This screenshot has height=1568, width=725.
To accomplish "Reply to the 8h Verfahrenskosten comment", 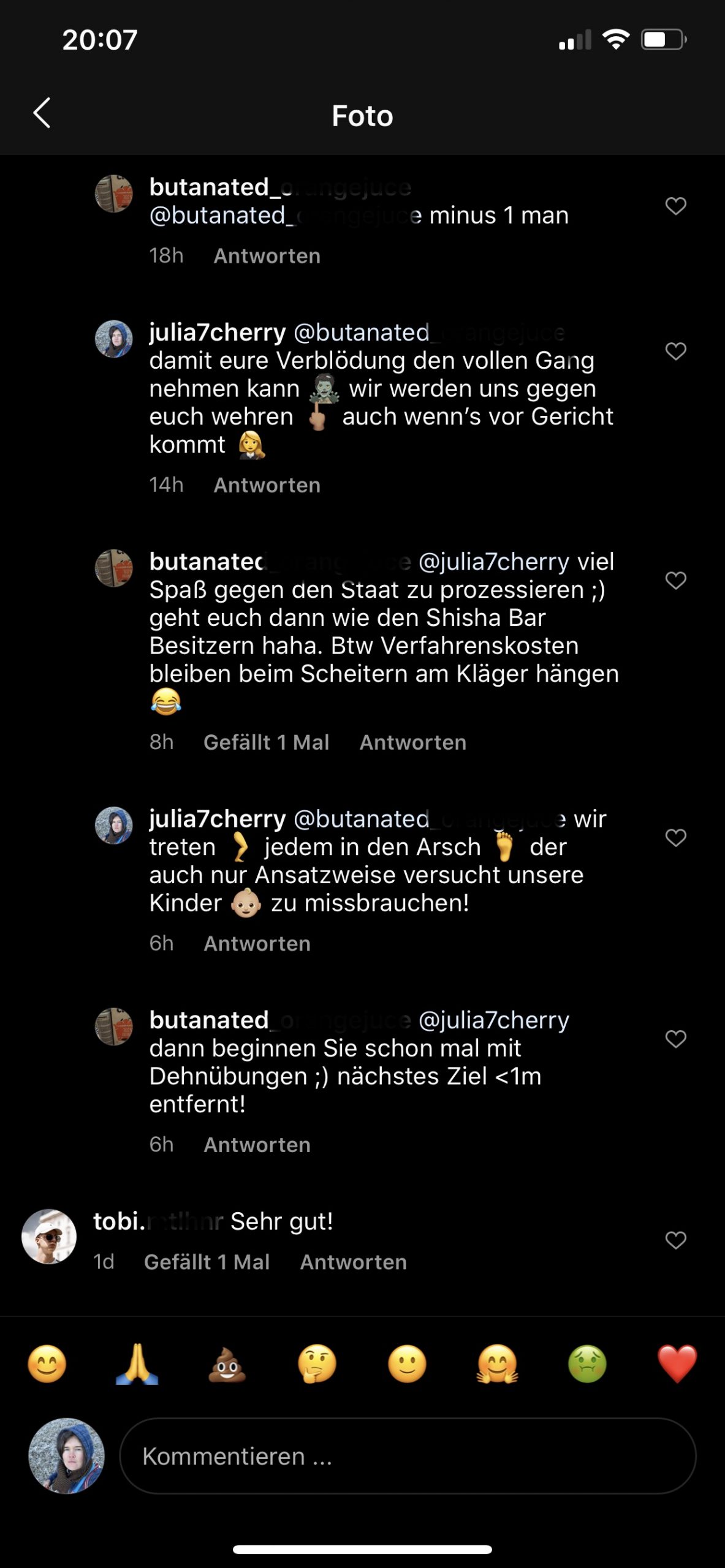I will 412,742.
